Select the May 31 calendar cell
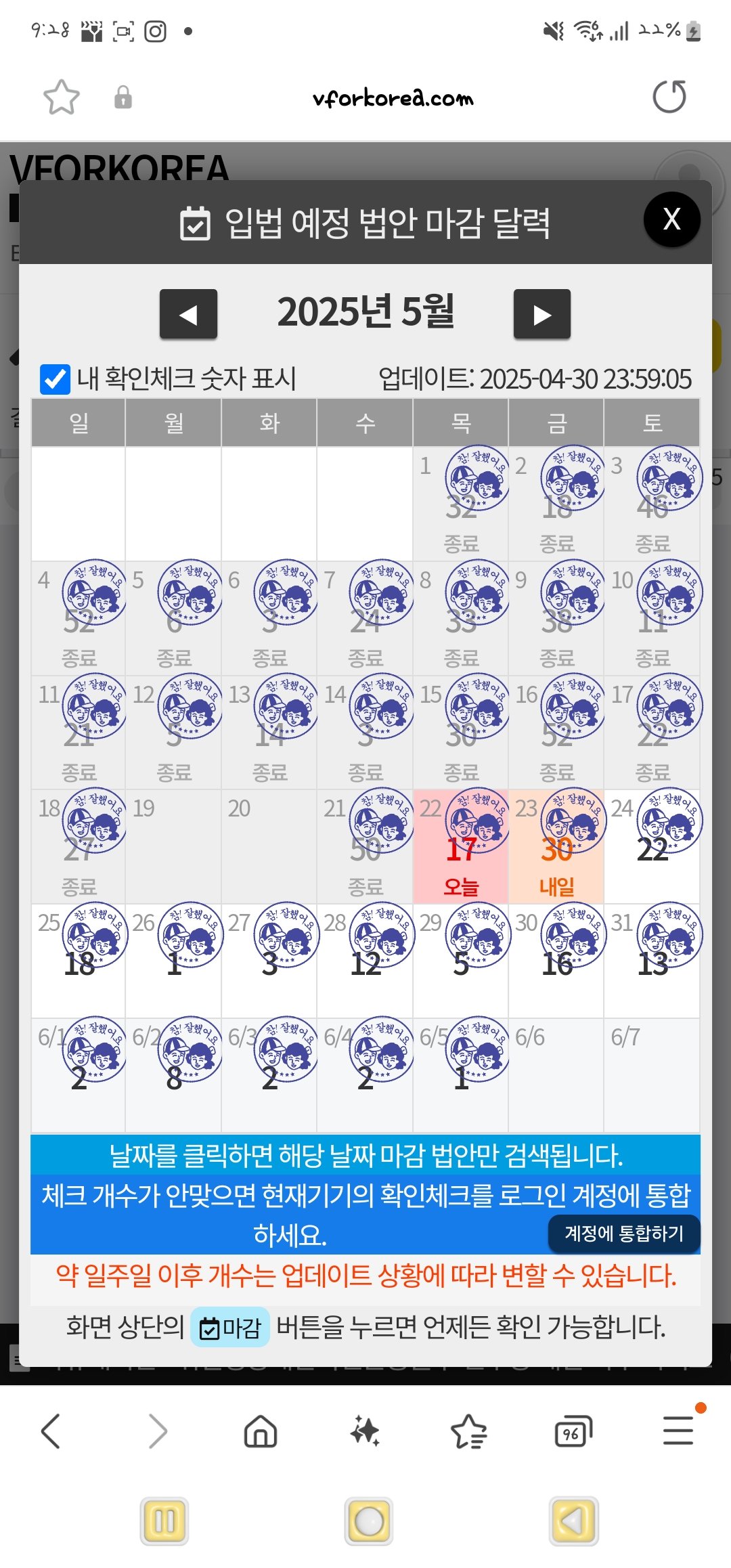The height and width of the screenshot is (1568, 731). click(x=652, y=961)
